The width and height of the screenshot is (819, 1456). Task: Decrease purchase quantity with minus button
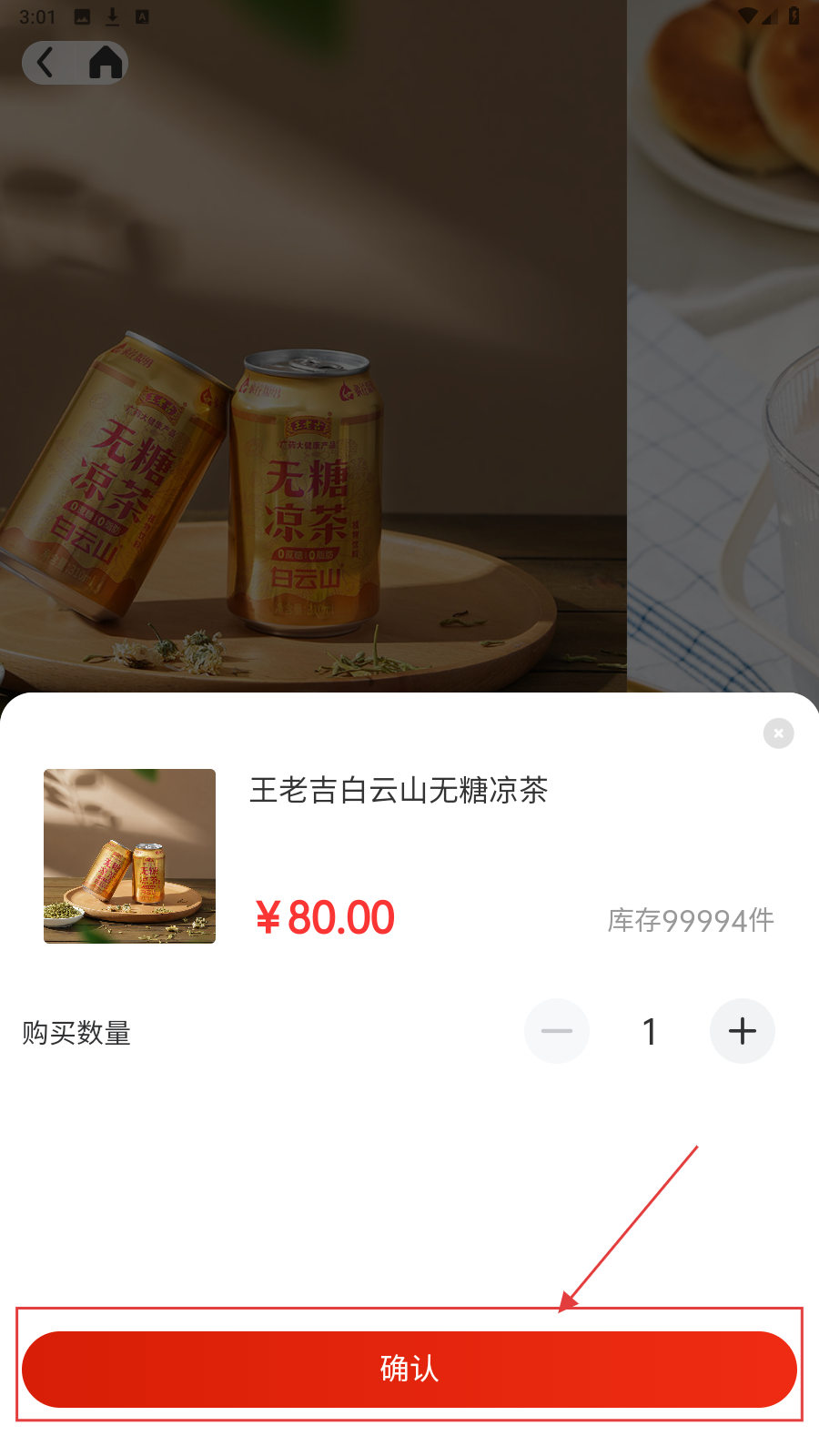click(556, 1031)
